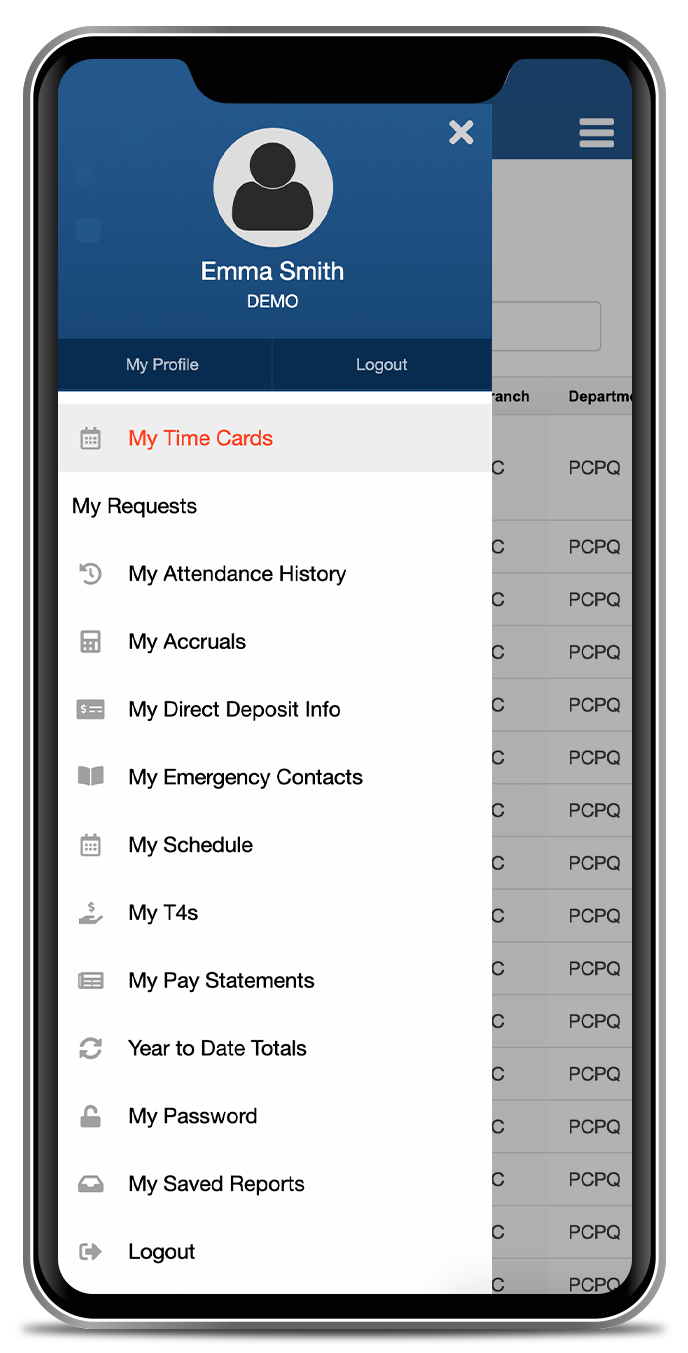Open My Time Cards
Viewport: 688px width, 1353px height.
coord(200,438)
